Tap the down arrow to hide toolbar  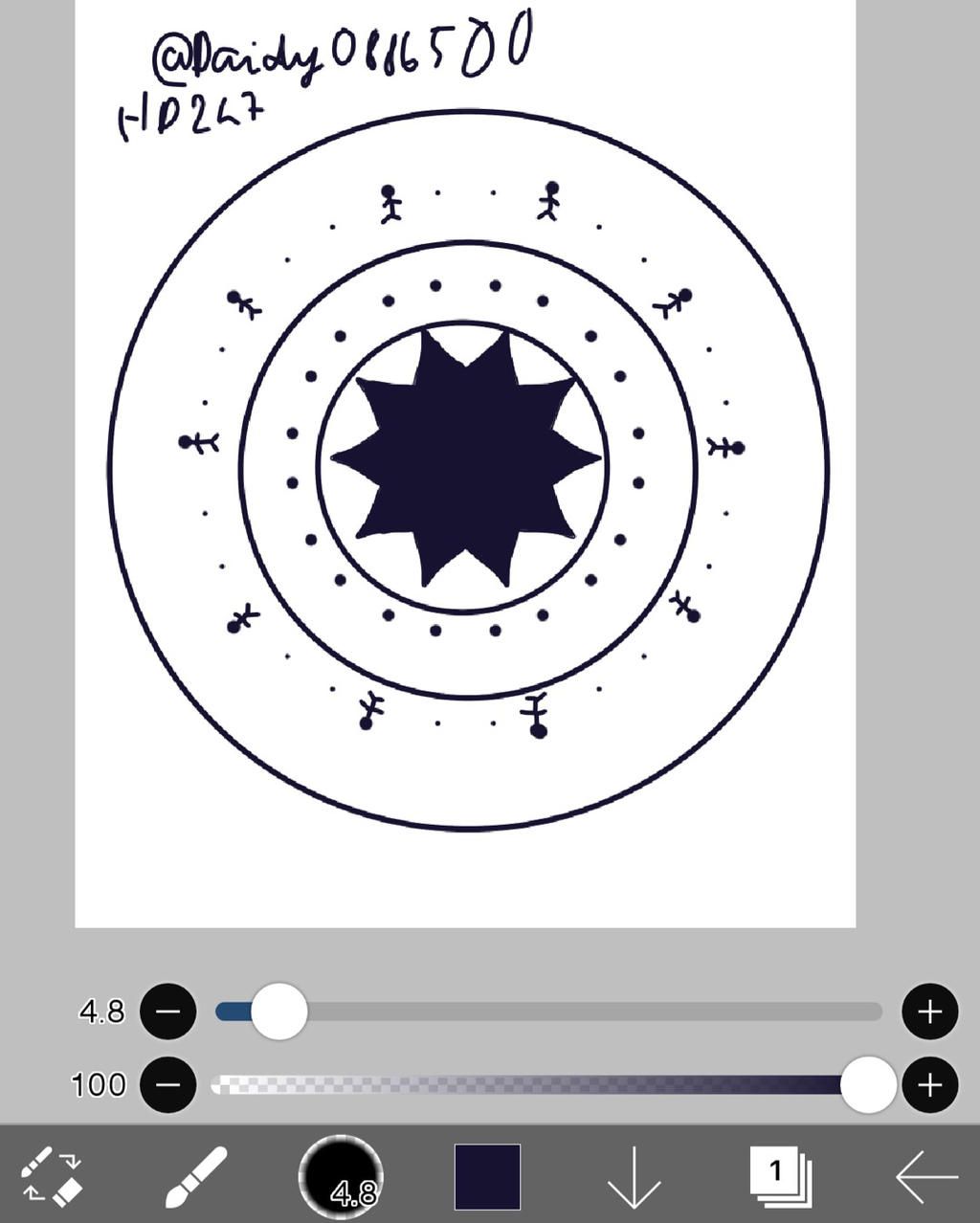pyautogui.click(x=634, y=1177)
